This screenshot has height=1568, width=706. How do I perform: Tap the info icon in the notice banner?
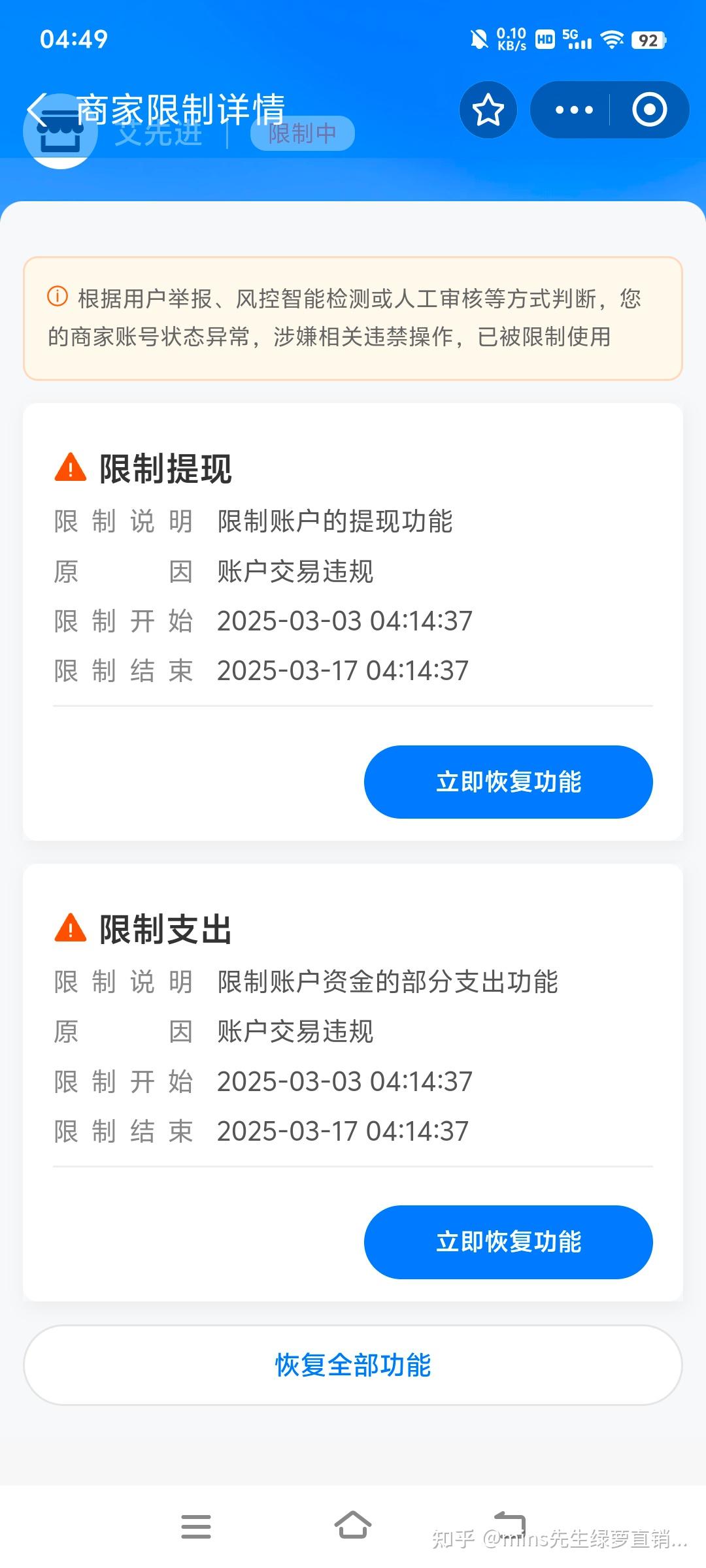[x=56, y=295]
